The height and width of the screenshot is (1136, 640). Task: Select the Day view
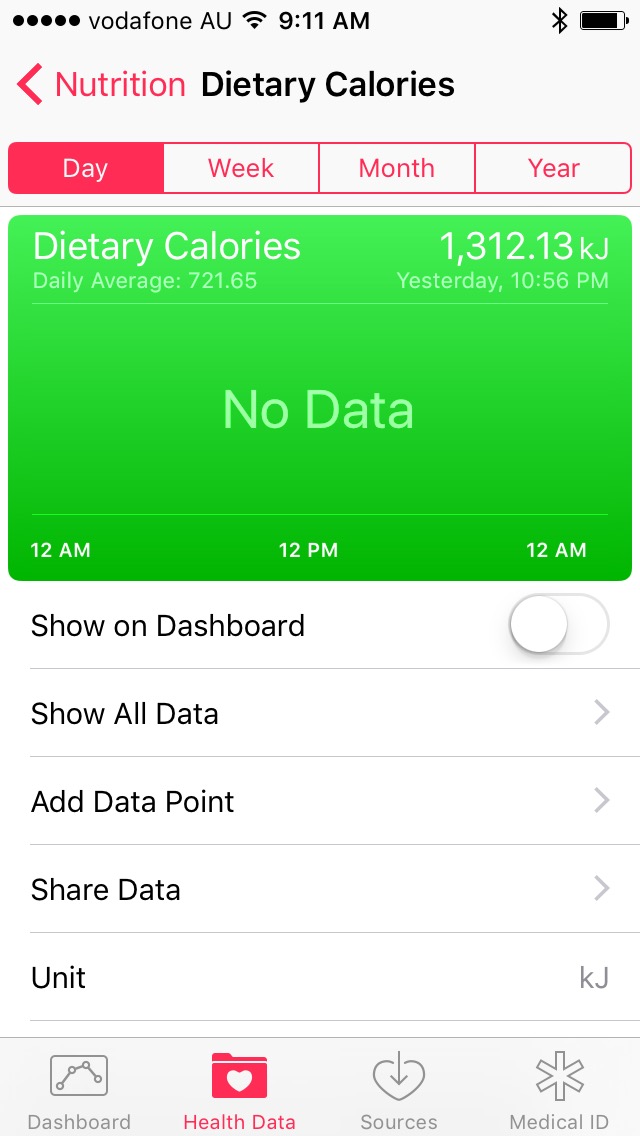[x=86, y=168]
